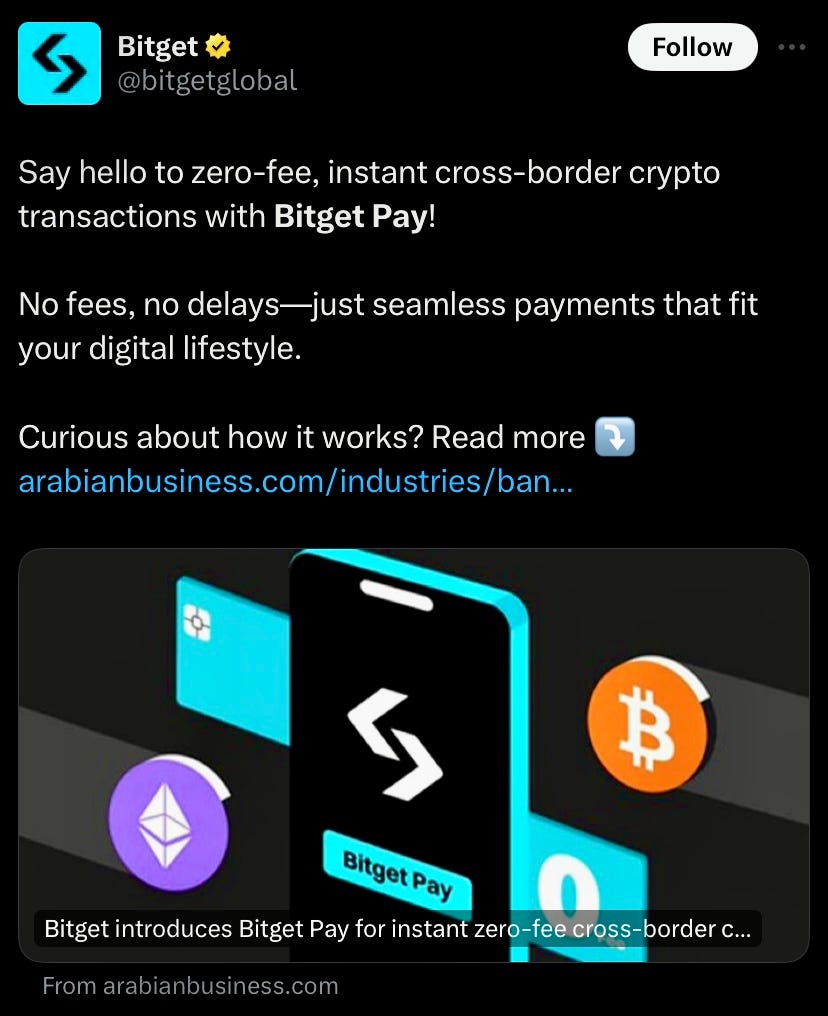Open the arabianbusiness.com article link
The width and height of the screenshot is (828, 1016).
point(295,482)
